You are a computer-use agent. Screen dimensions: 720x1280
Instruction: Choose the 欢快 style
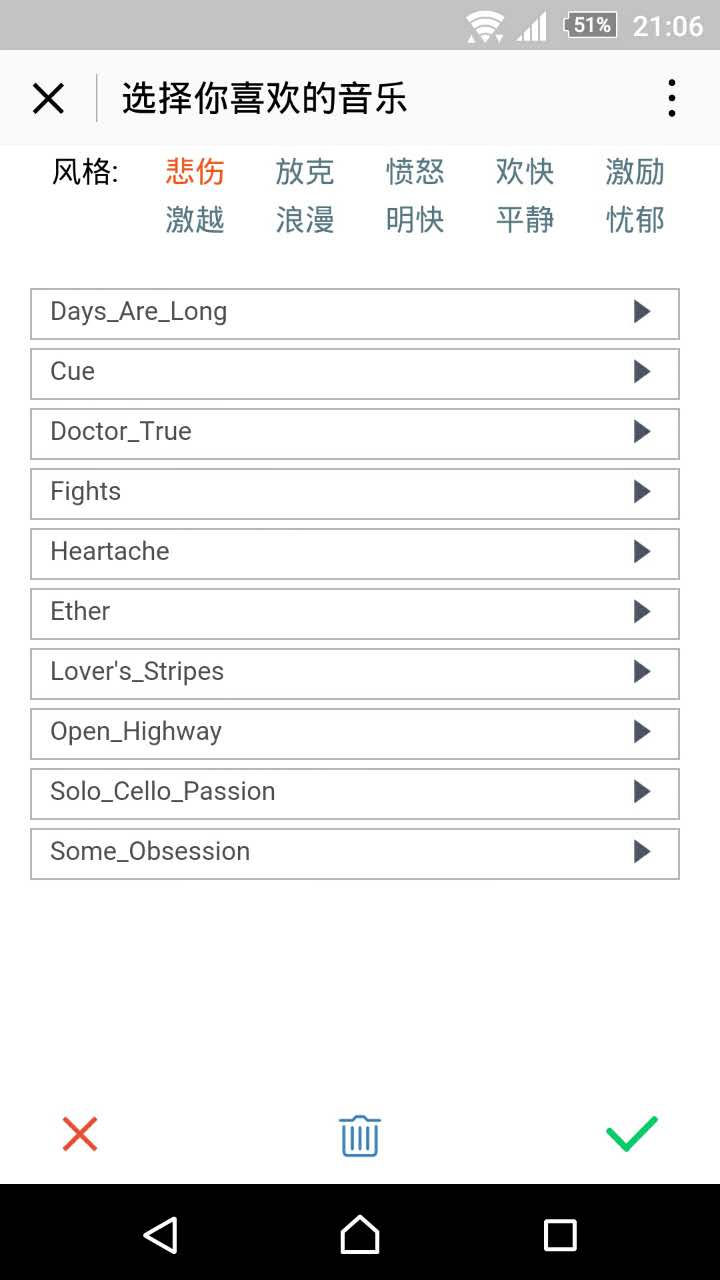point(524,172)
